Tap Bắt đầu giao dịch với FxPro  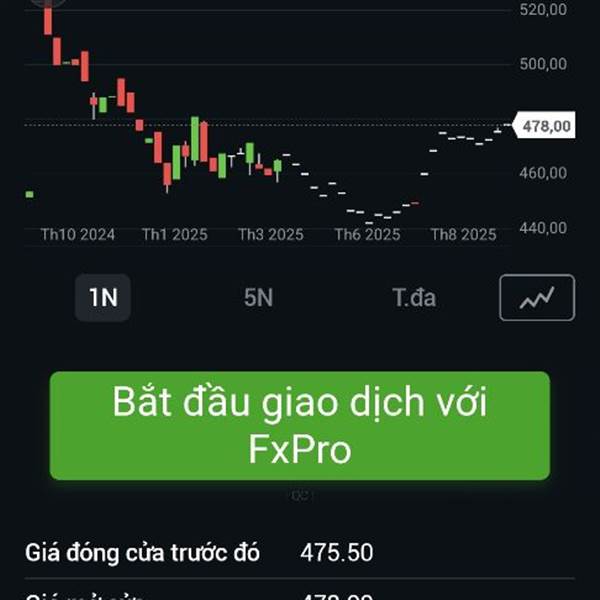point(300,426)
